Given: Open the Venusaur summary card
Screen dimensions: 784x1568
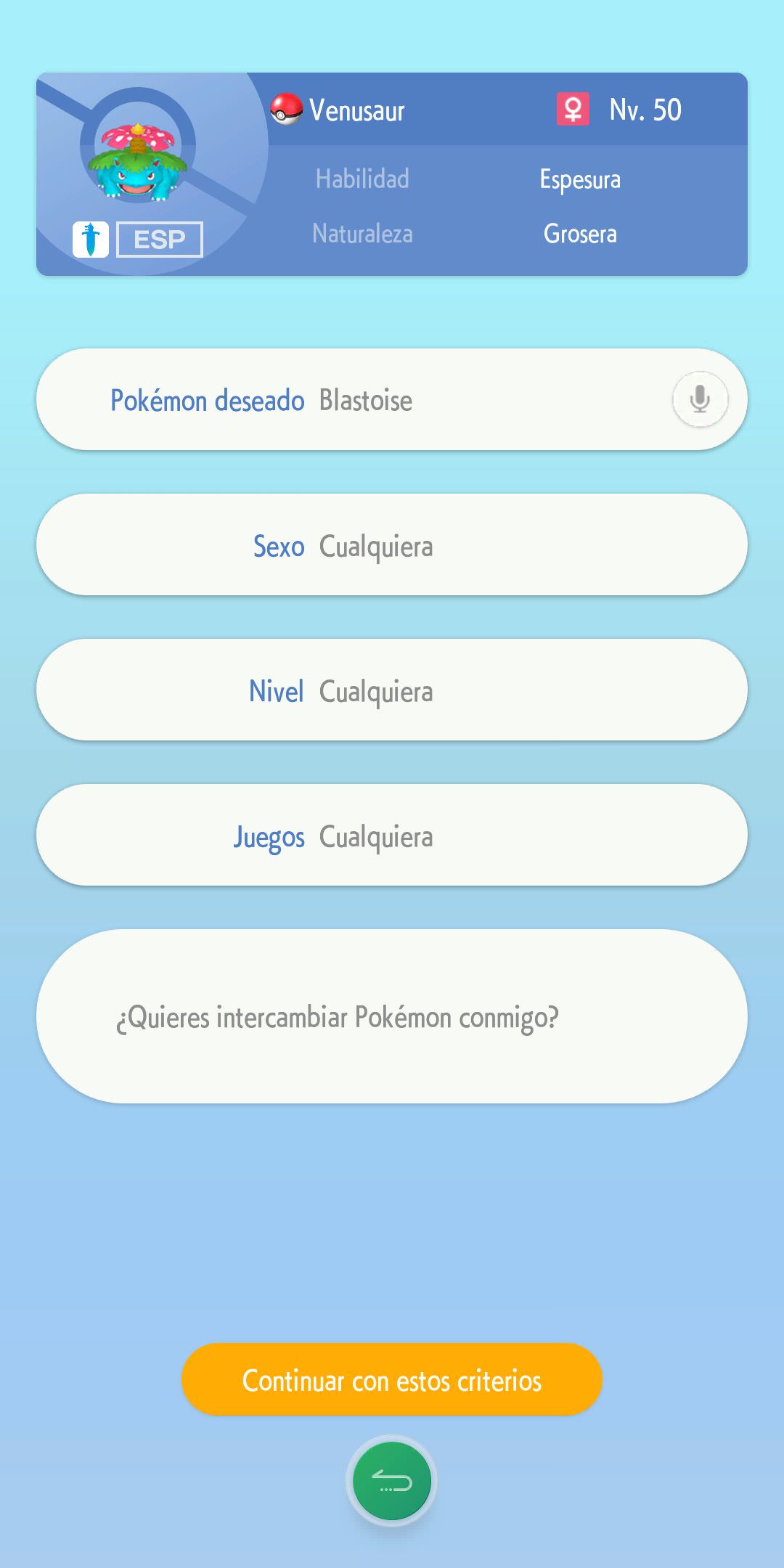Looking at the screenshot, I should [x=392, y=174].
